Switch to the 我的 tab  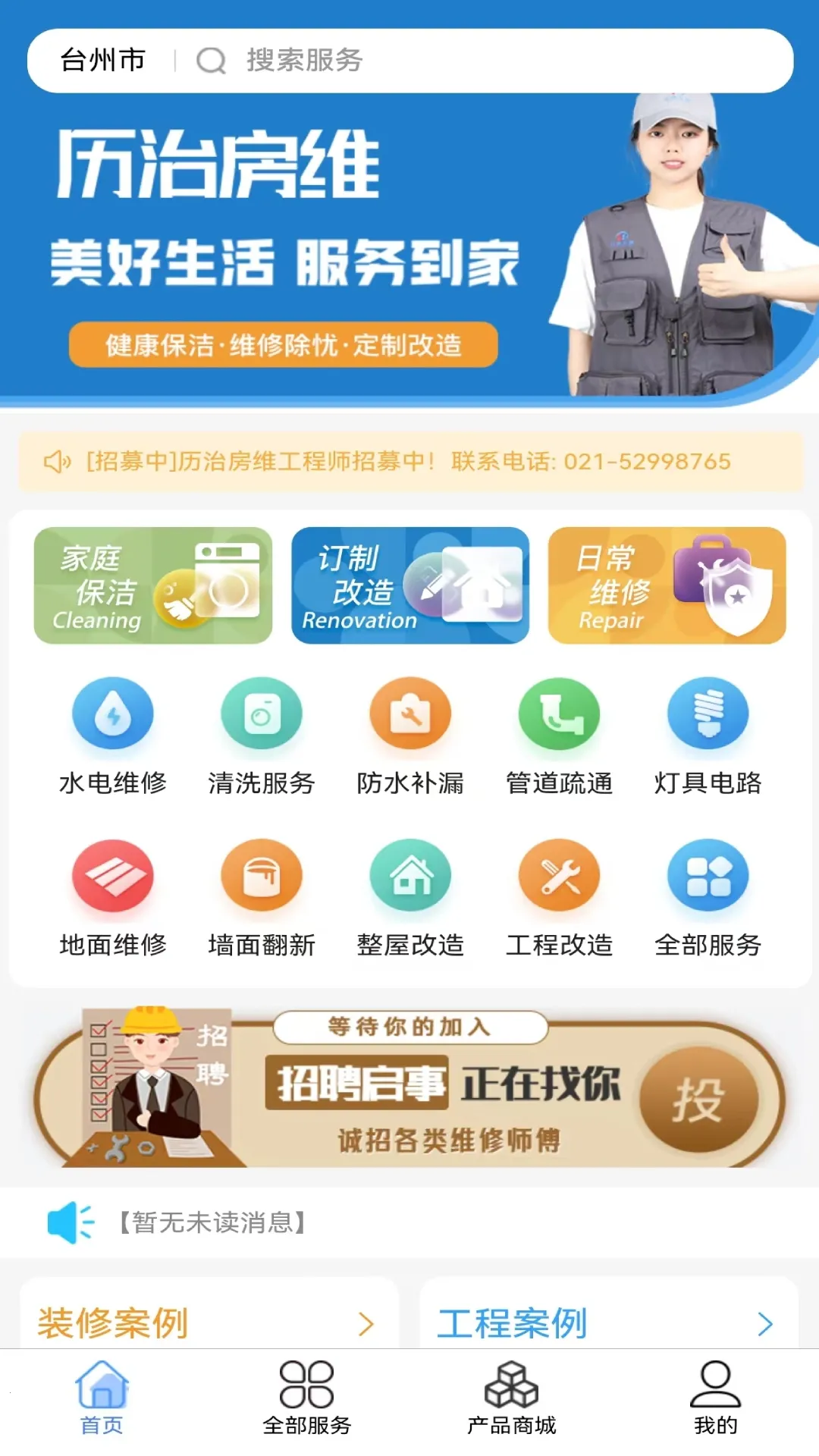715,1399
